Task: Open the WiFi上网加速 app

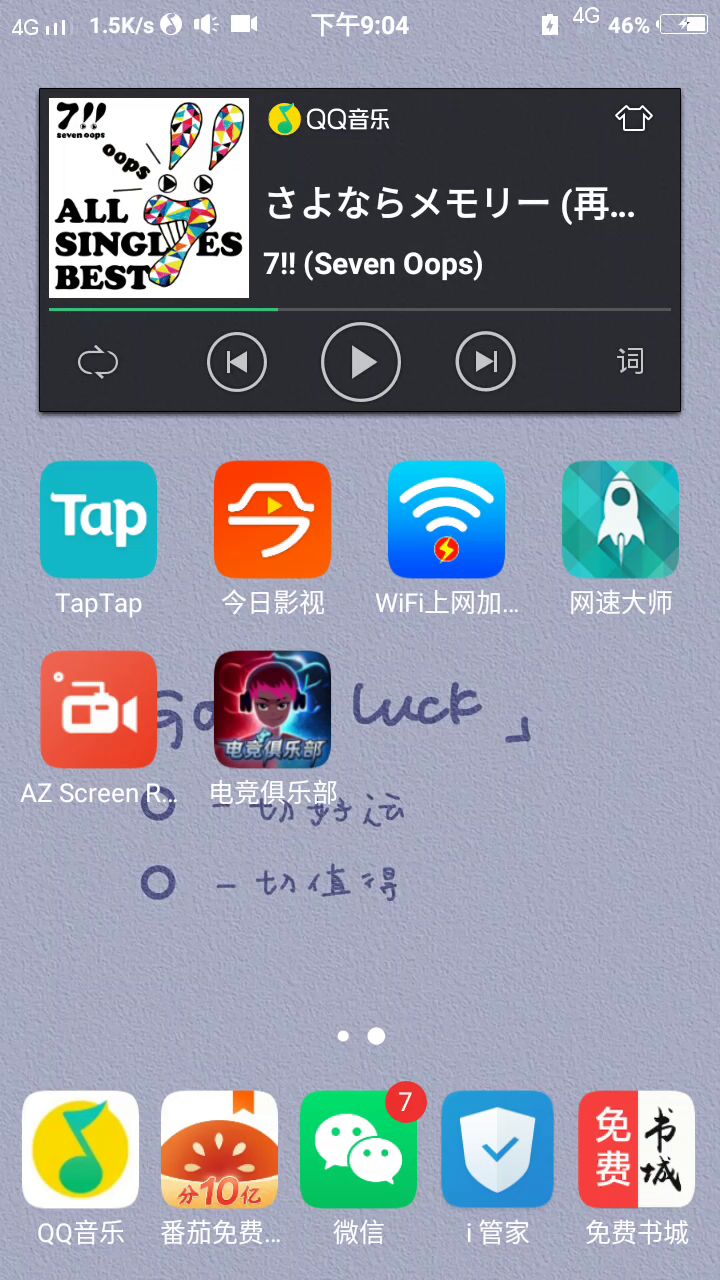Action: (x=446, y=520)
